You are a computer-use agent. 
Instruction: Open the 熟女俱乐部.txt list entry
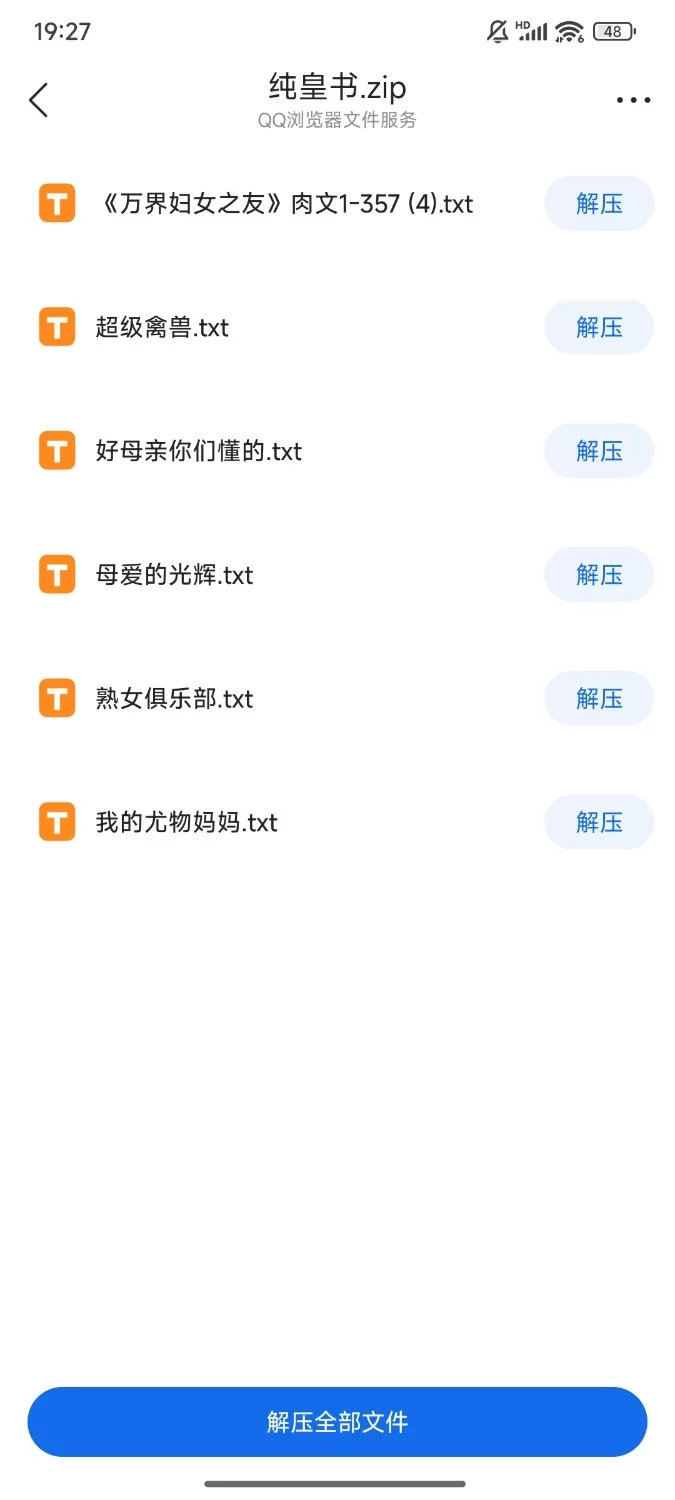[x=175, y=698]
